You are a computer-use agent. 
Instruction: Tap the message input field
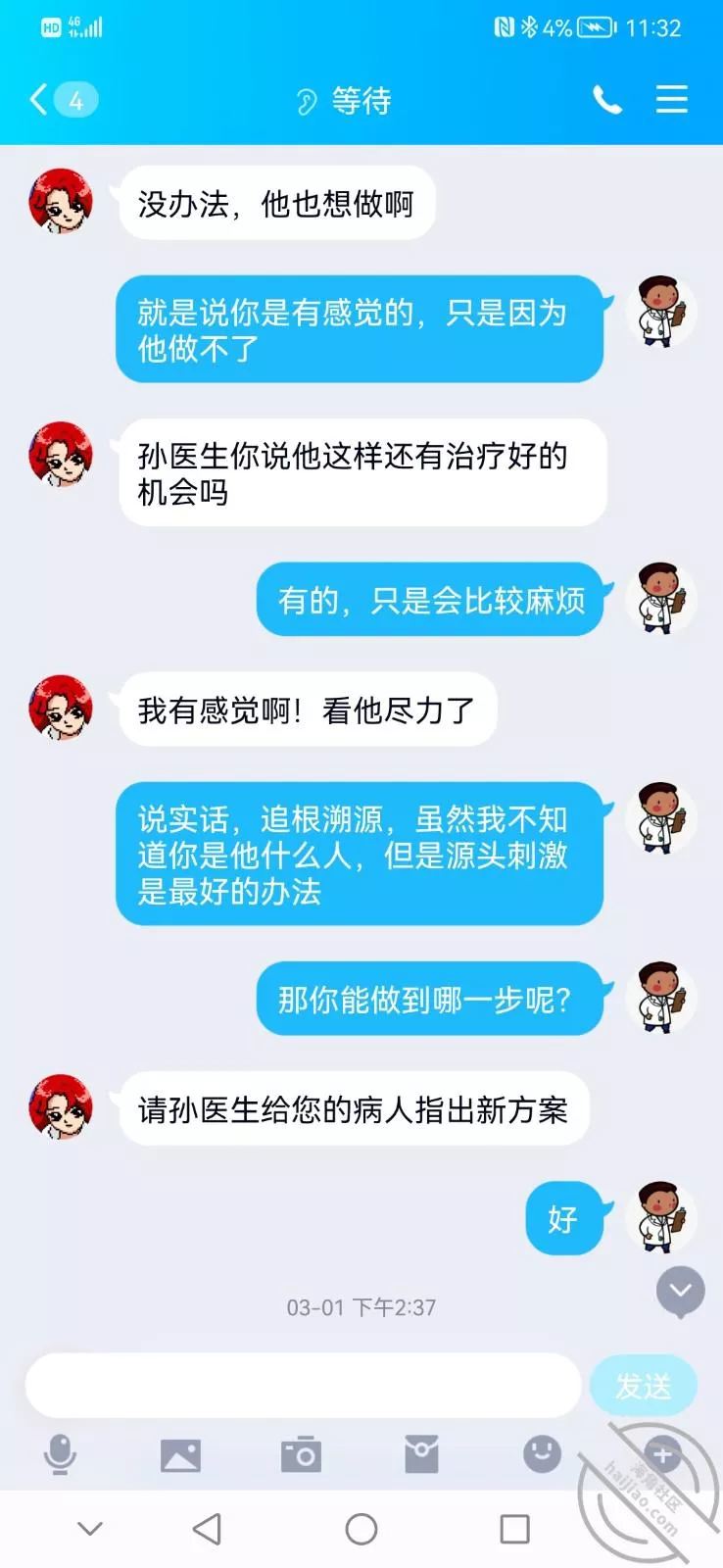[x=304, y=1385]
